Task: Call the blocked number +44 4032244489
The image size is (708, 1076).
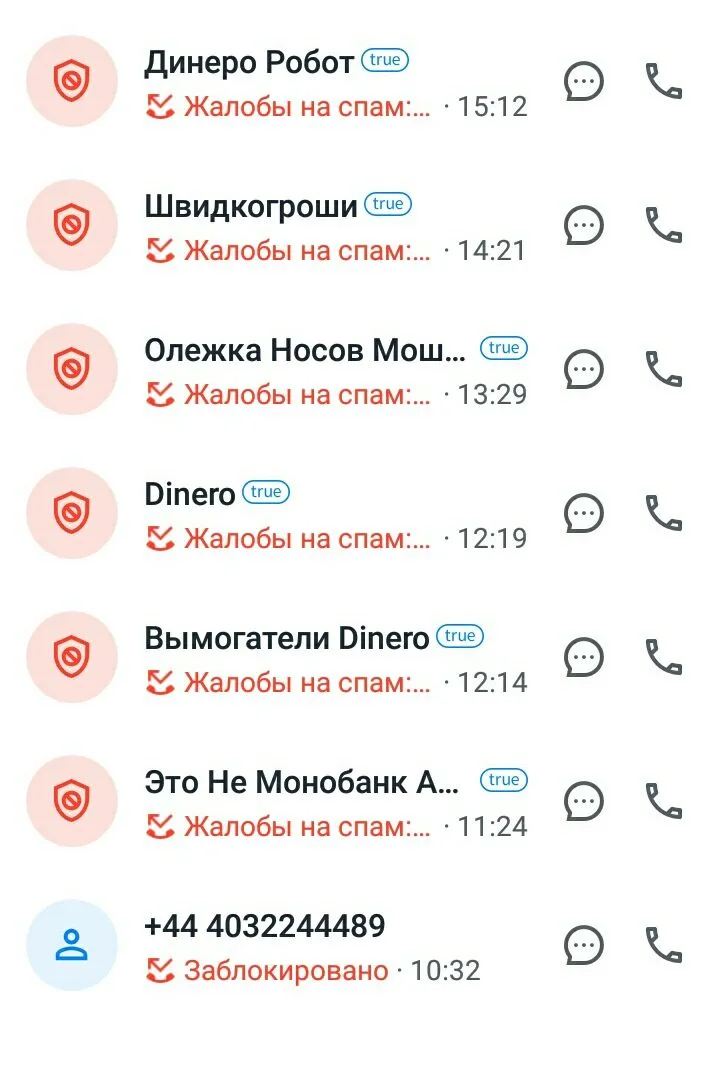Action: [x=663, y=945]
